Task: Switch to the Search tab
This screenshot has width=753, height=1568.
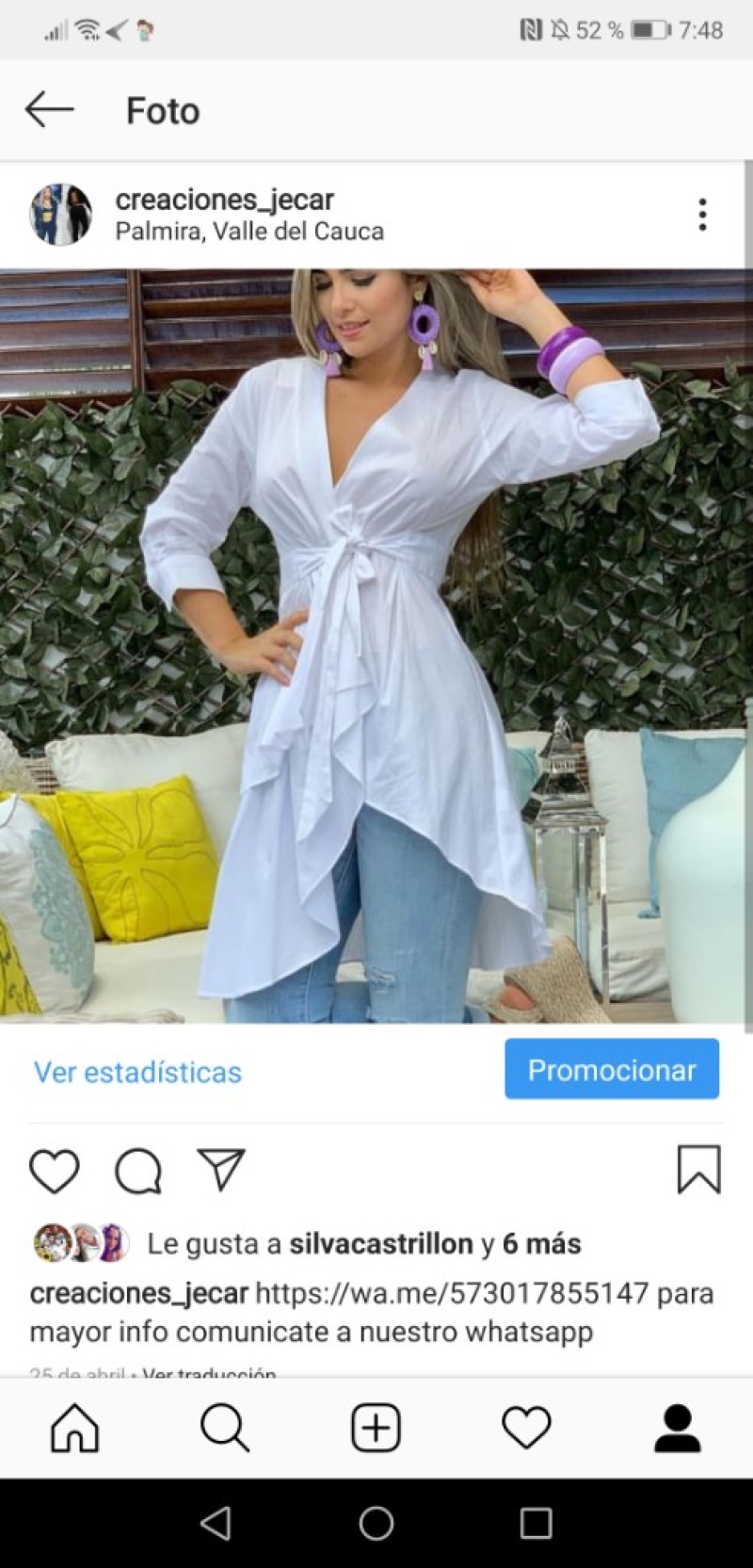Action: [x=225, y=1429]
